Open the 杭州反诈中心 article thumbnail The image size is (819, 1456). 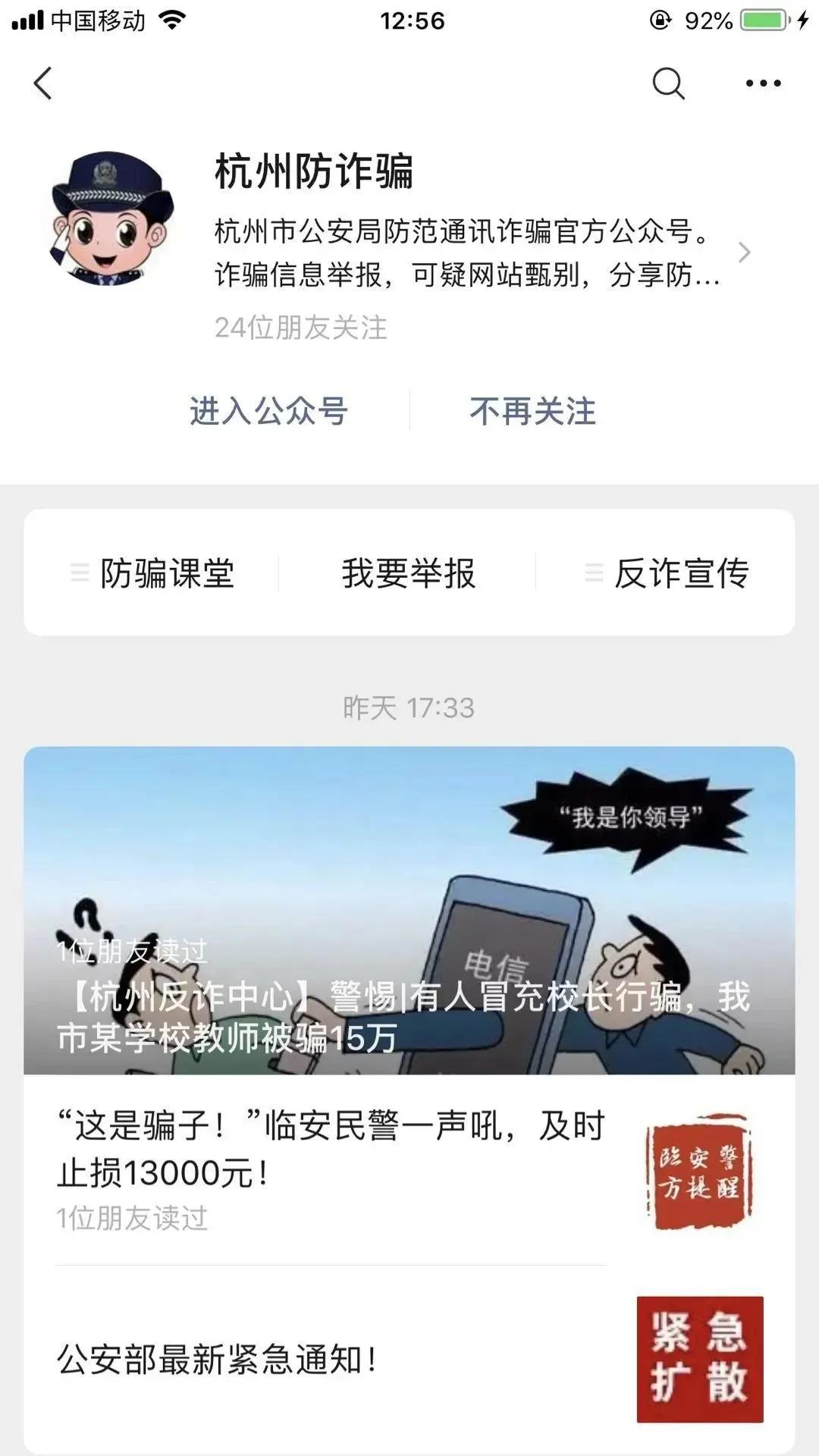(x=409, y=910)
